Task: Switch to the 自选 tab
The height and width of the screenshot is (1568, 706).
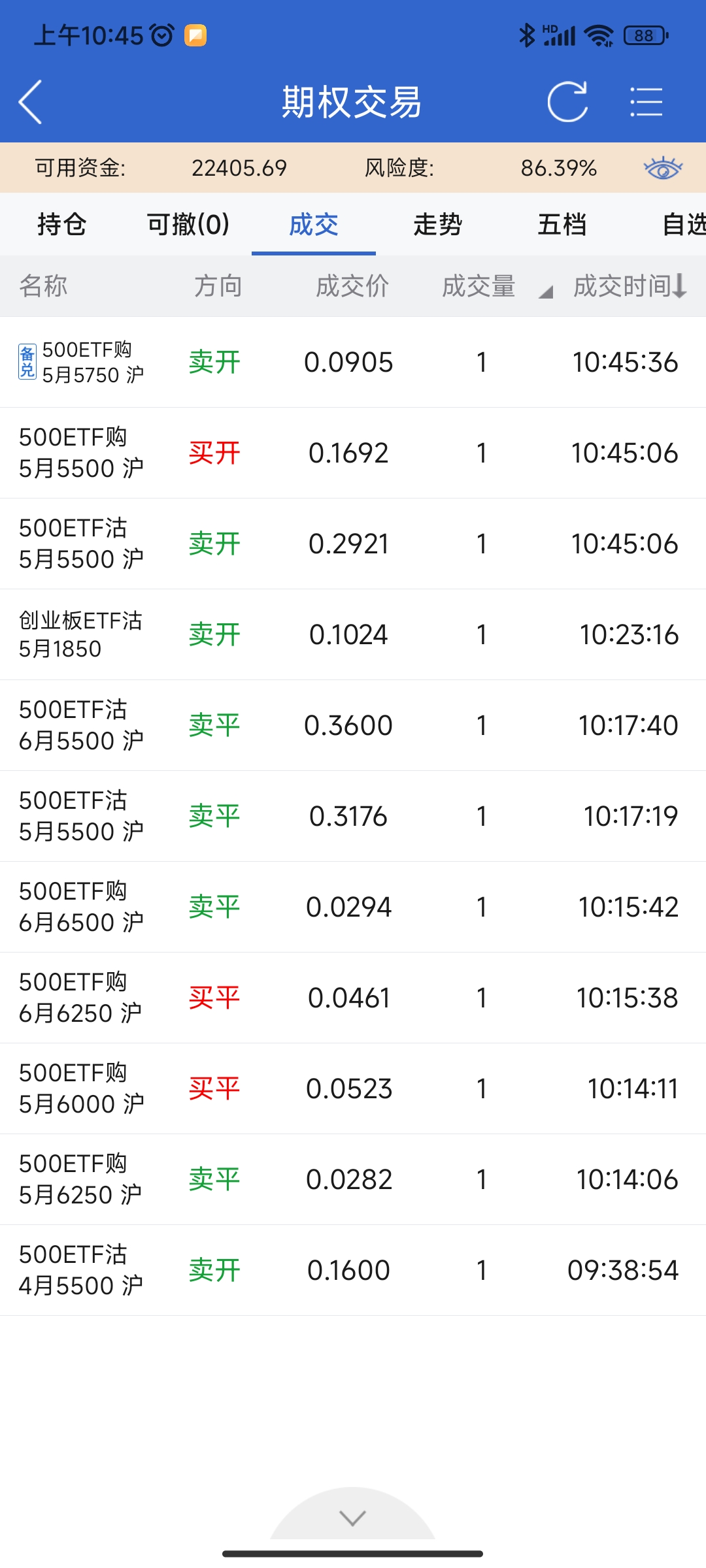Action: point(683,225)
